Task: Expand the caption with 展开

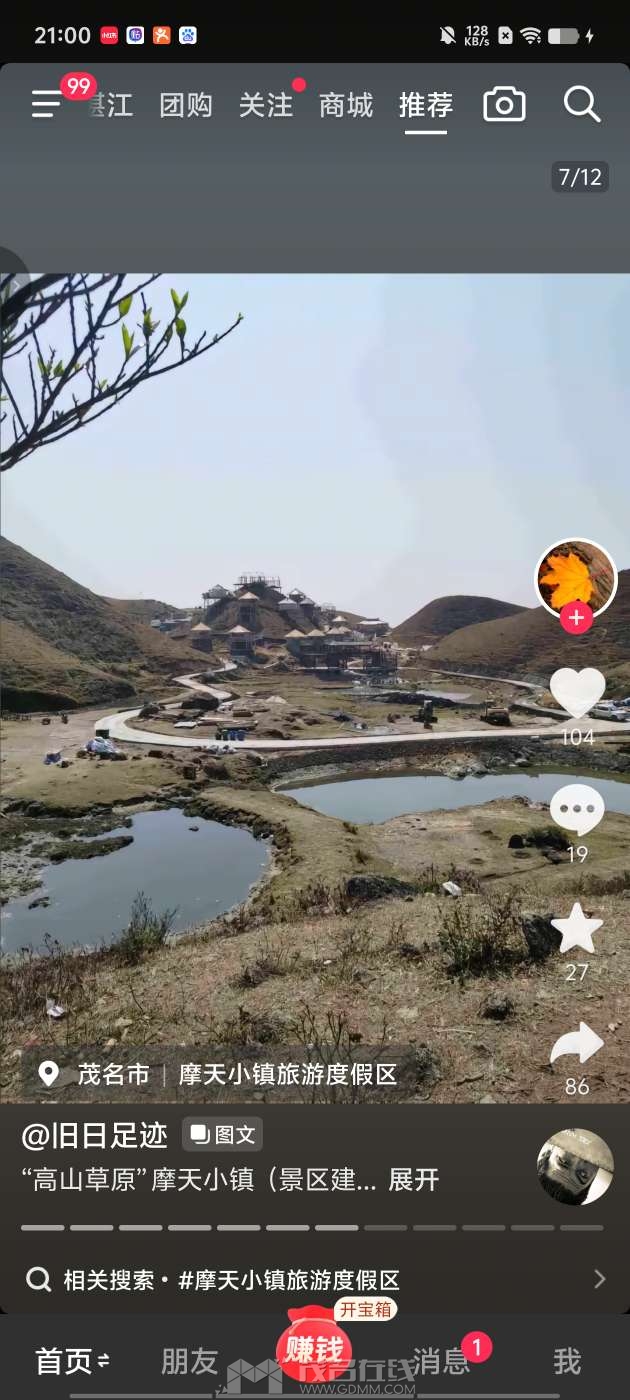Action: tap(414, 1180)
